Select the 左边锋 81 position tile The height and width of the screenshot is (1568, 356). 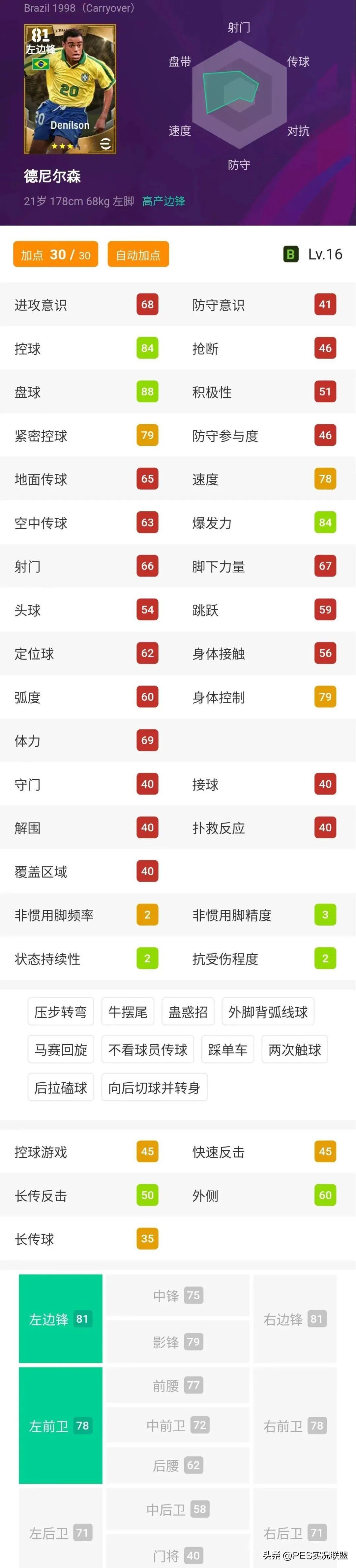click(60, 1318)
